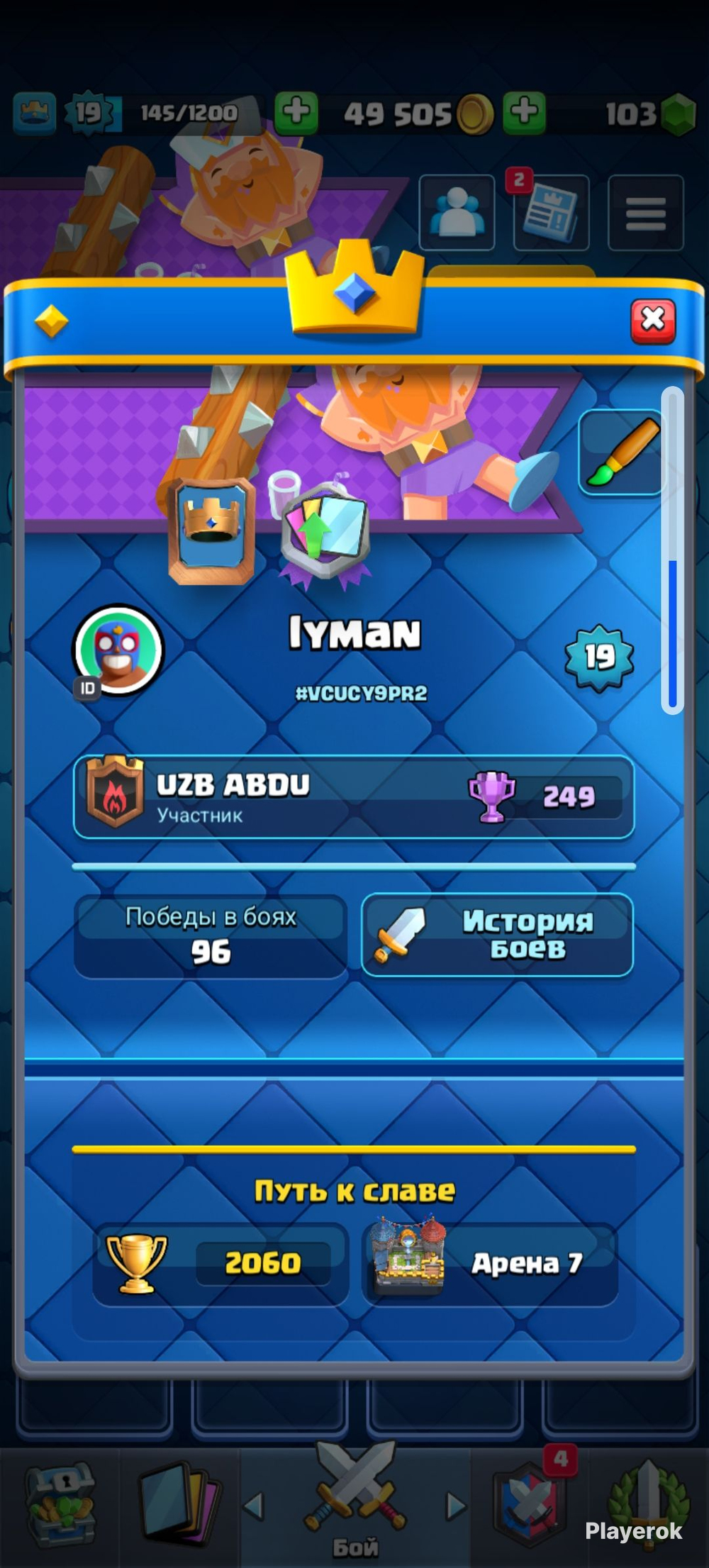Tap the Арена 7 button
Image resolution: width=709 pixels, height=1568 pixels.
point(490,1263)
